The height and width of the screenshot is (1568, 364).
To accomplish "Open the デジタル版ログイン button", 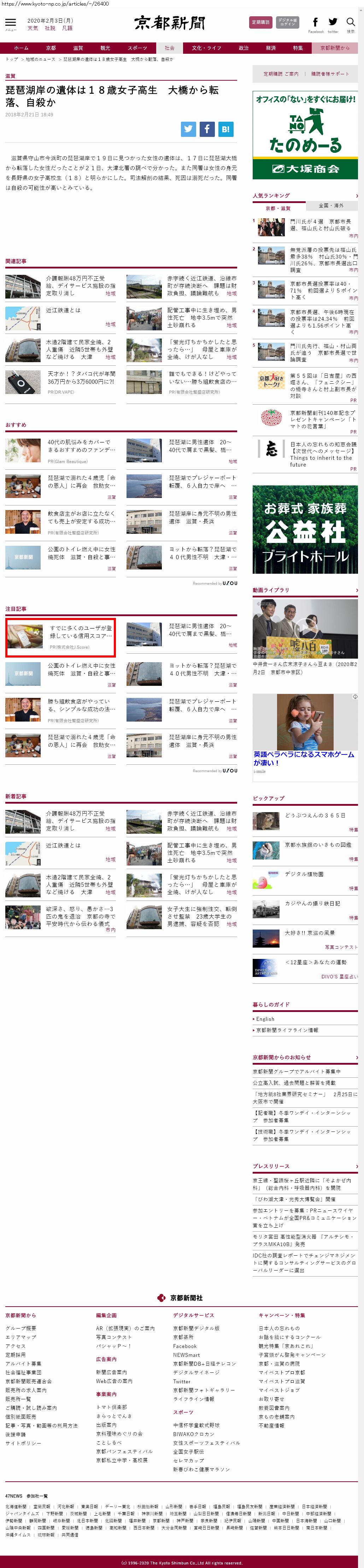I will 287,23.
